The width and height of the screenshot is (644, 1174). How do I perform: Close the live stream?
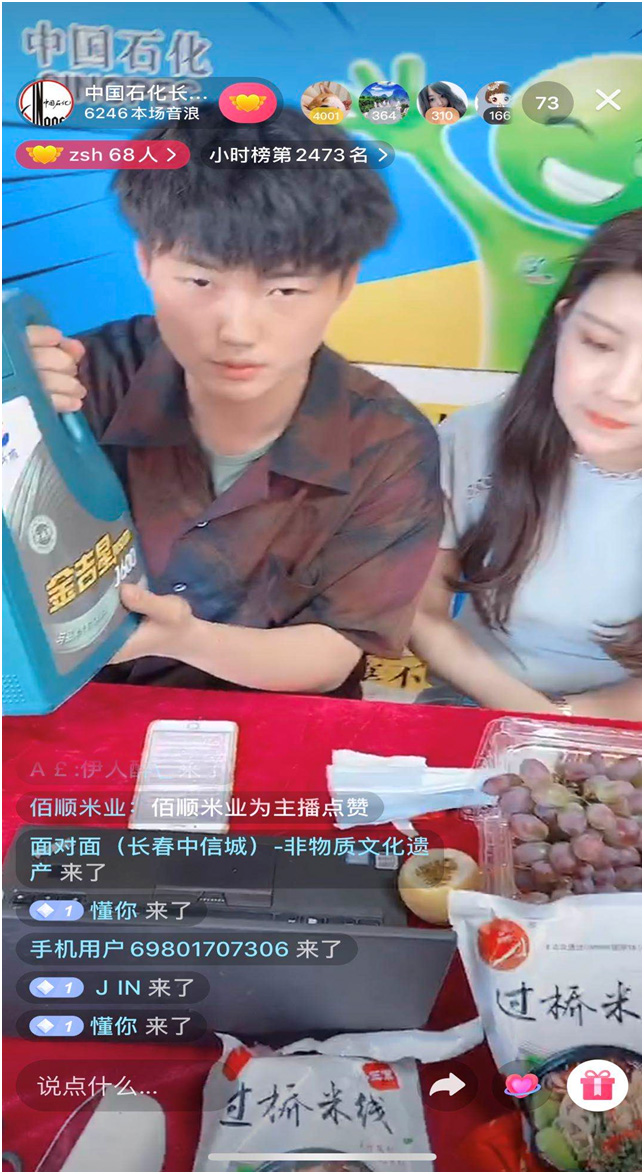tap(608, 101)
